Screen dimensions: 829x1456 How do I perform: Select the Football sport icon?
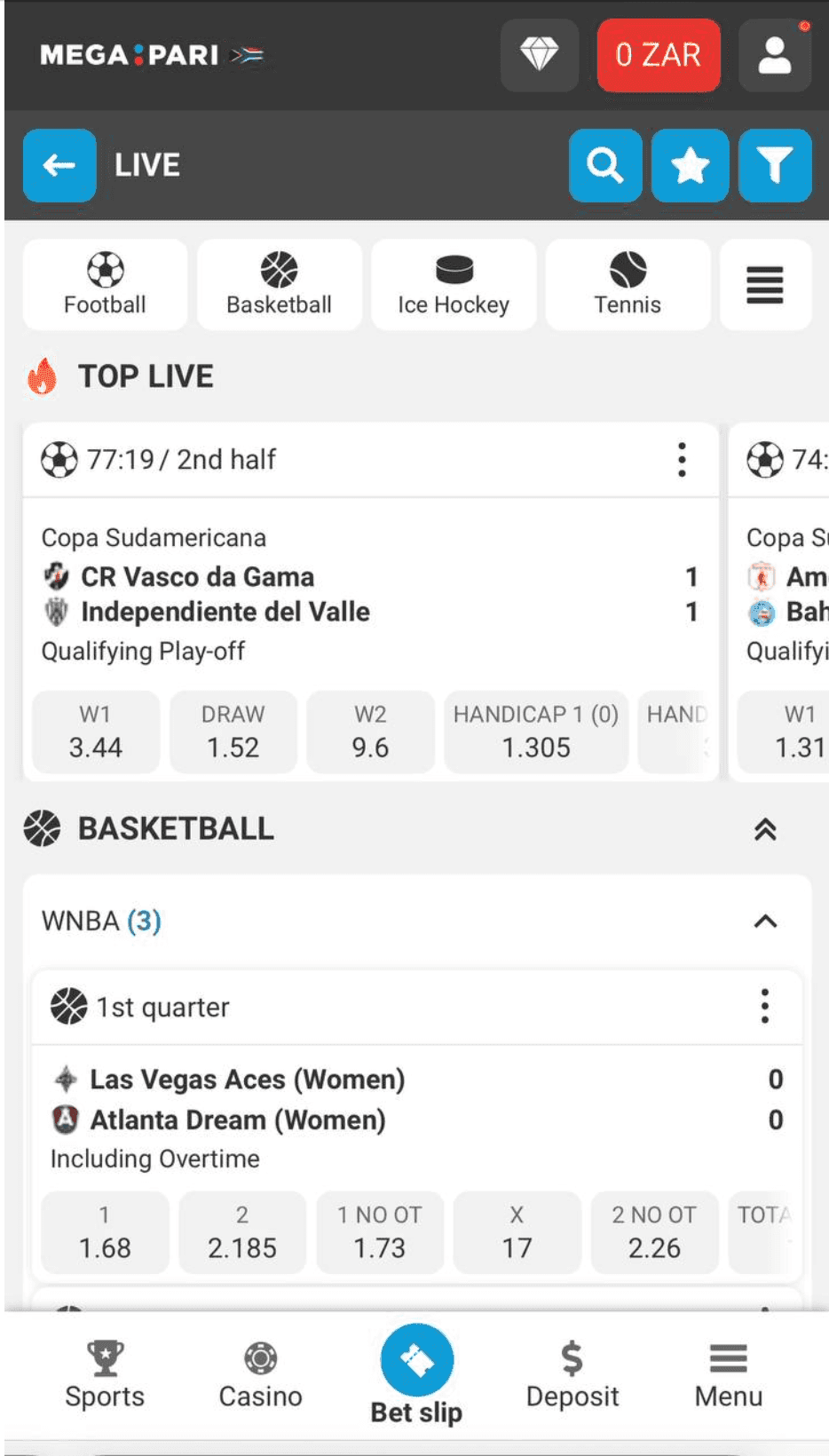tap(104, 284)
